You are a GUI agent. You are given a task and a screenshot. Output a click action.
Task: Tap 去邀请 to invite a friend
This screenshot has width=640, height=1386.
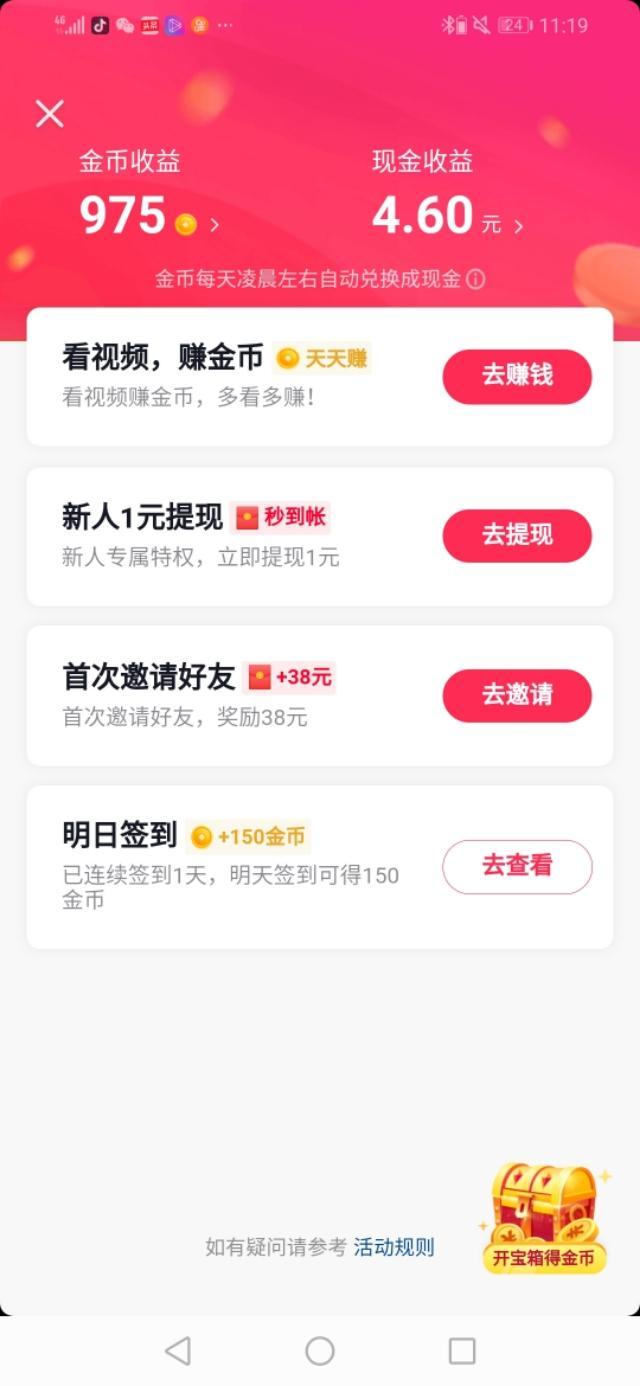[517, 695]
